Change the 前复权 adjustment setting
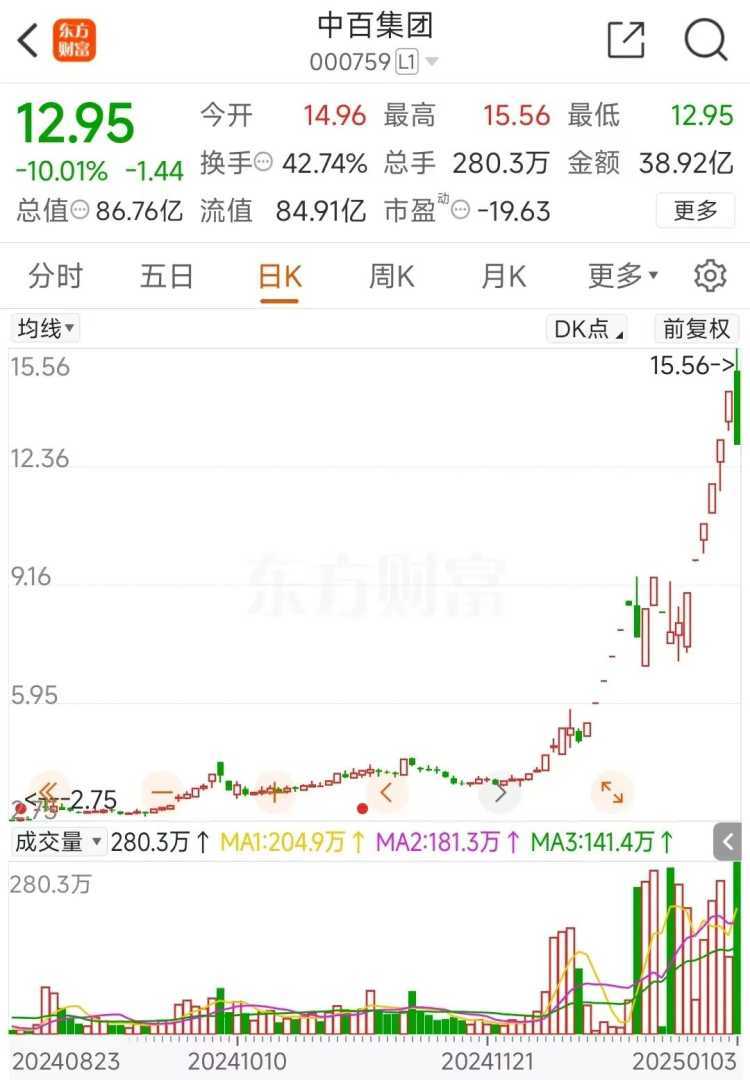750x1080 pixels. tap(697, 328)
